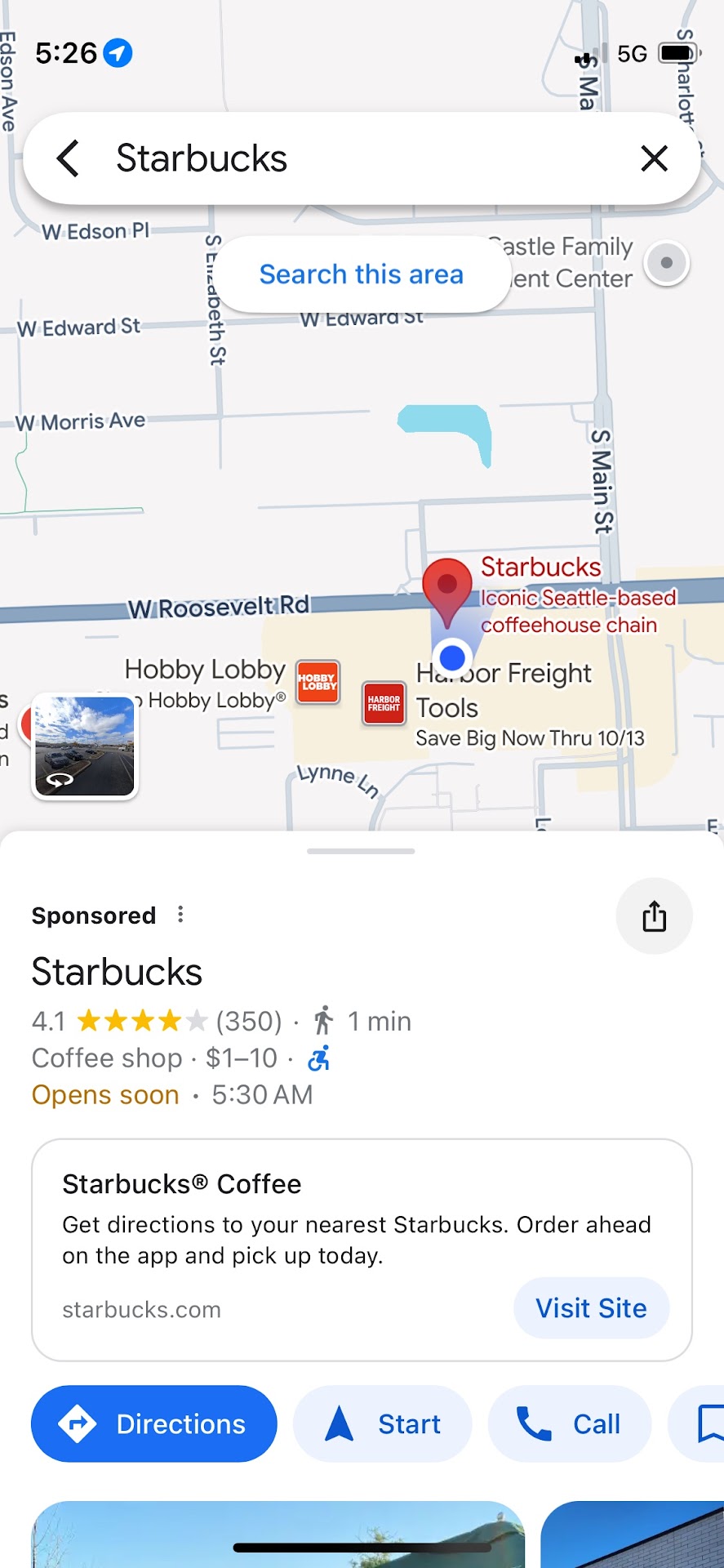
Task: Get Directions to Starbucks
Action: click(x=154, y=1424)
